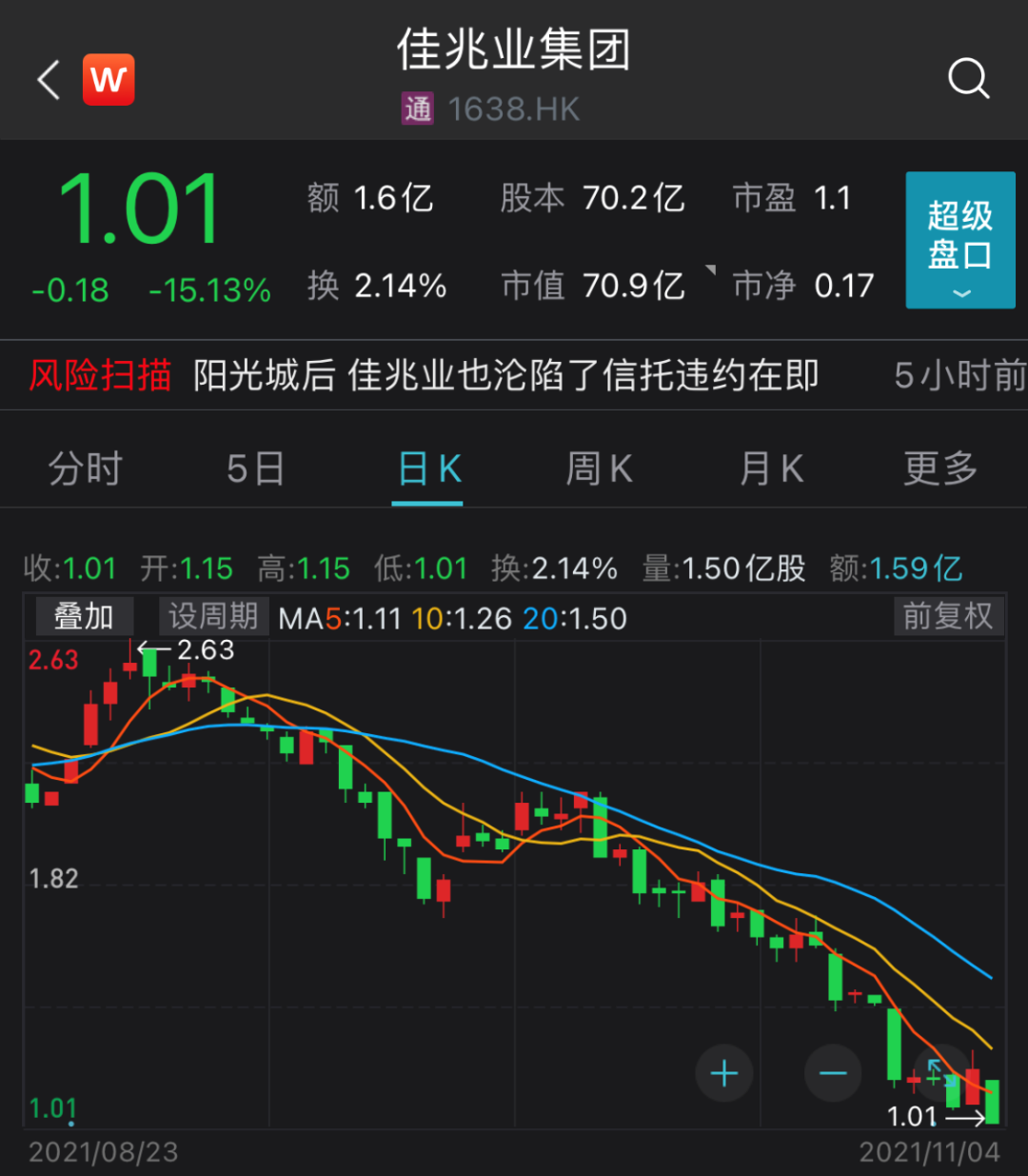Viewport: 1028px width, 1176px height.
Task: Switch to the 分时 intraday tab
Action: click(85, 468)
